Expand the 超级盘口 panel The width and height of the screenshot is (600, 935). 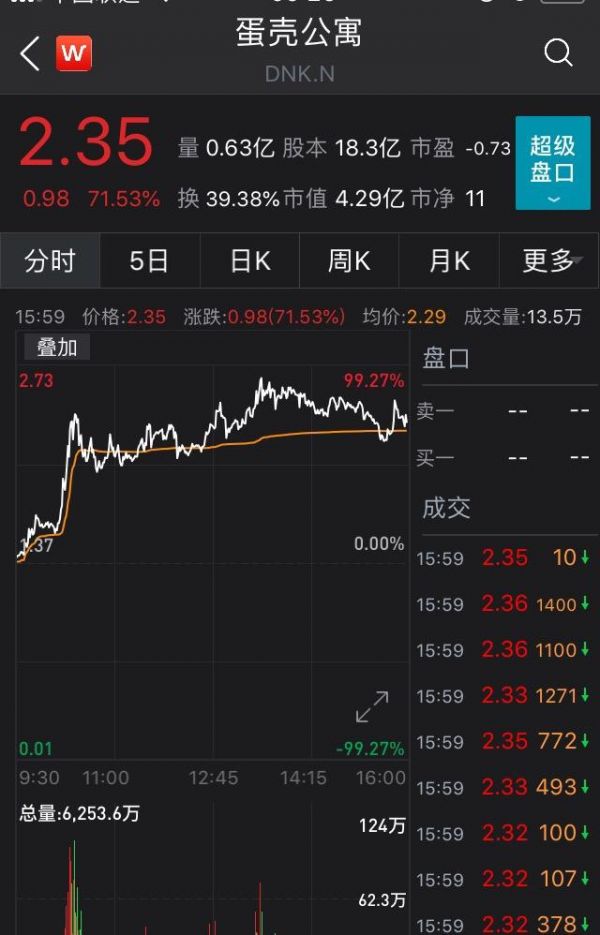552,163
